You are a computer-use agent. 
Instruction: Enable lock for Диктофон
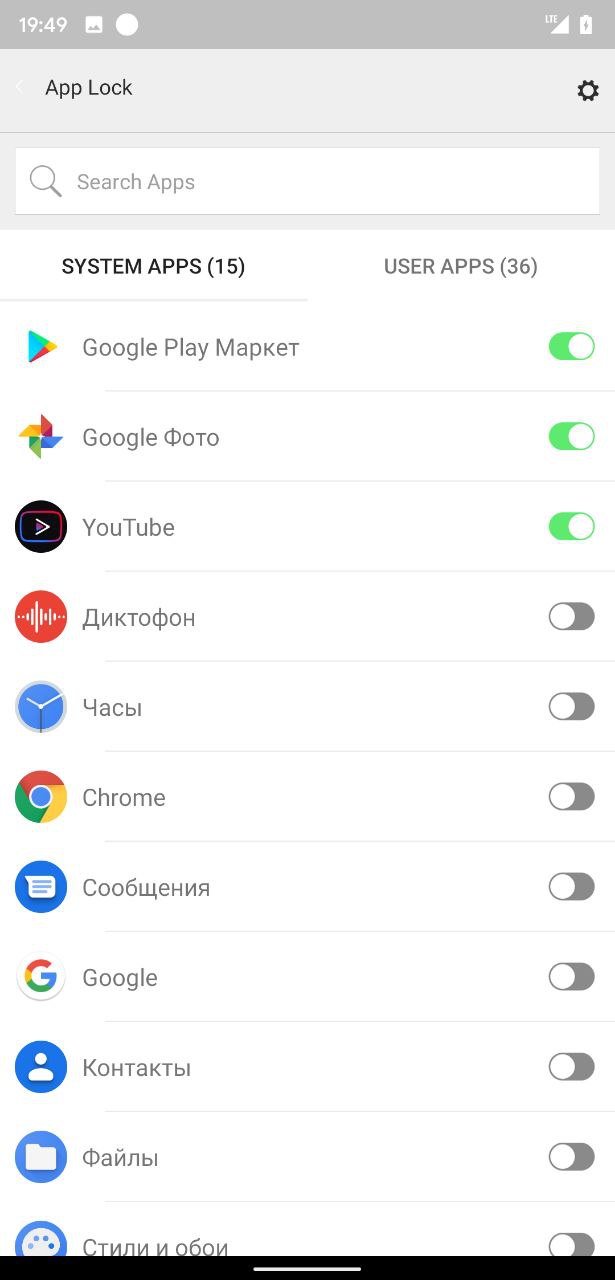(572, 617)
